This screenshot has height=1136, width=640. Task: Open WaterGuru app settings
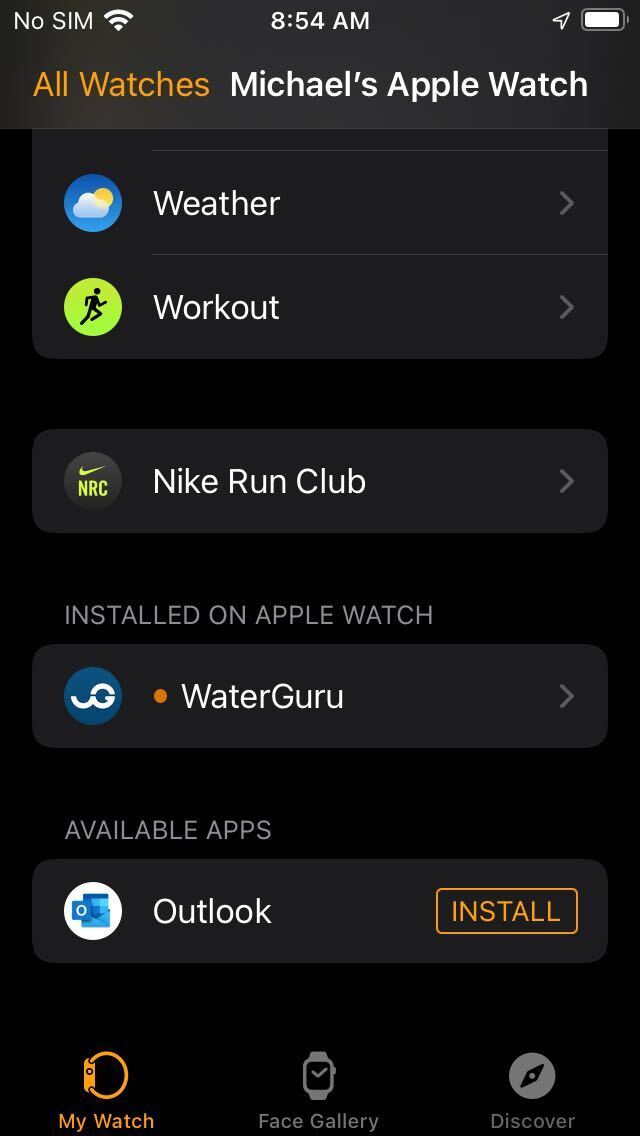click(x=320, y=696)
